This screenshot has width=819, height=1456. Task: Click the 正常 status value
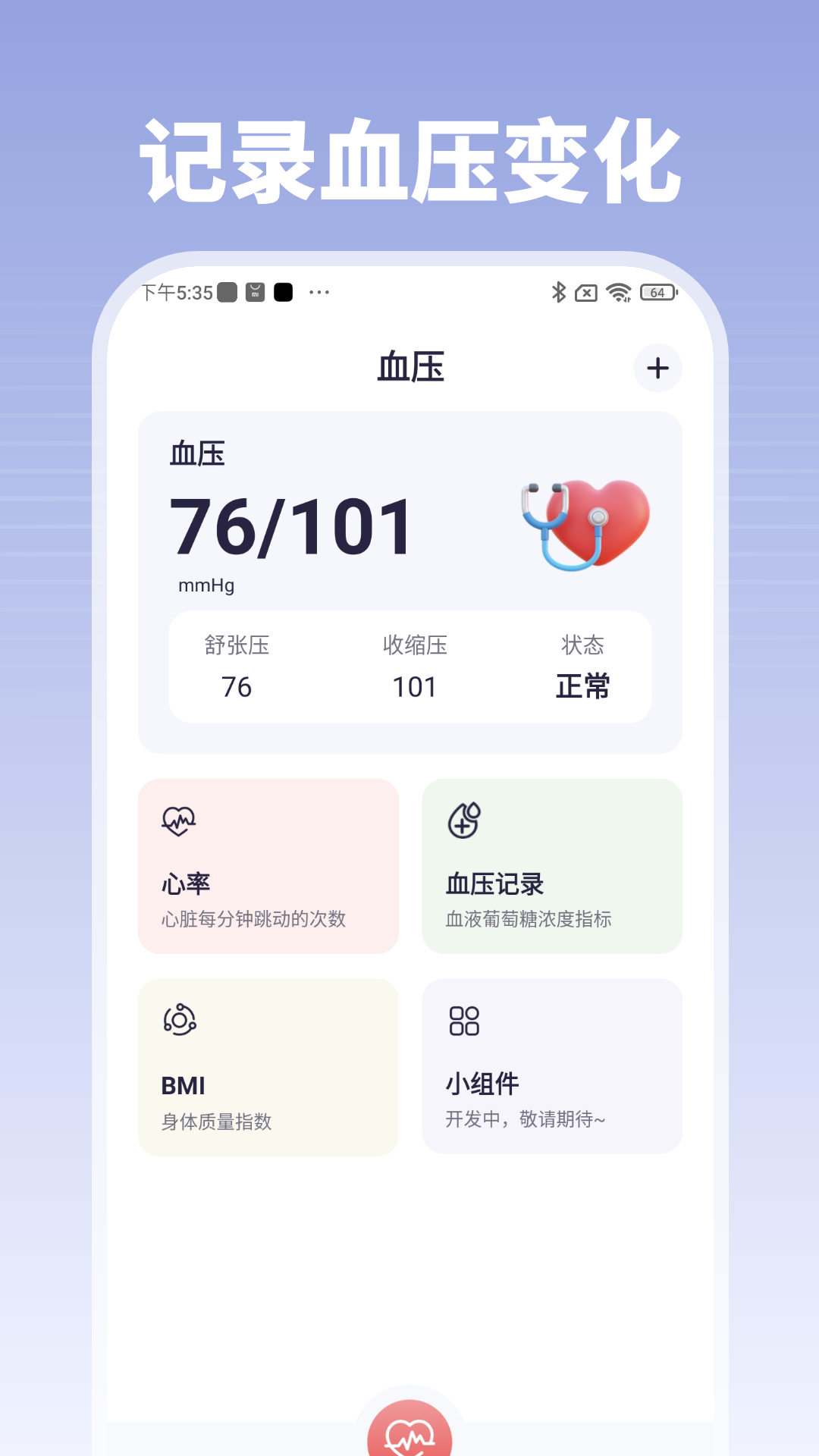(582, 687)
